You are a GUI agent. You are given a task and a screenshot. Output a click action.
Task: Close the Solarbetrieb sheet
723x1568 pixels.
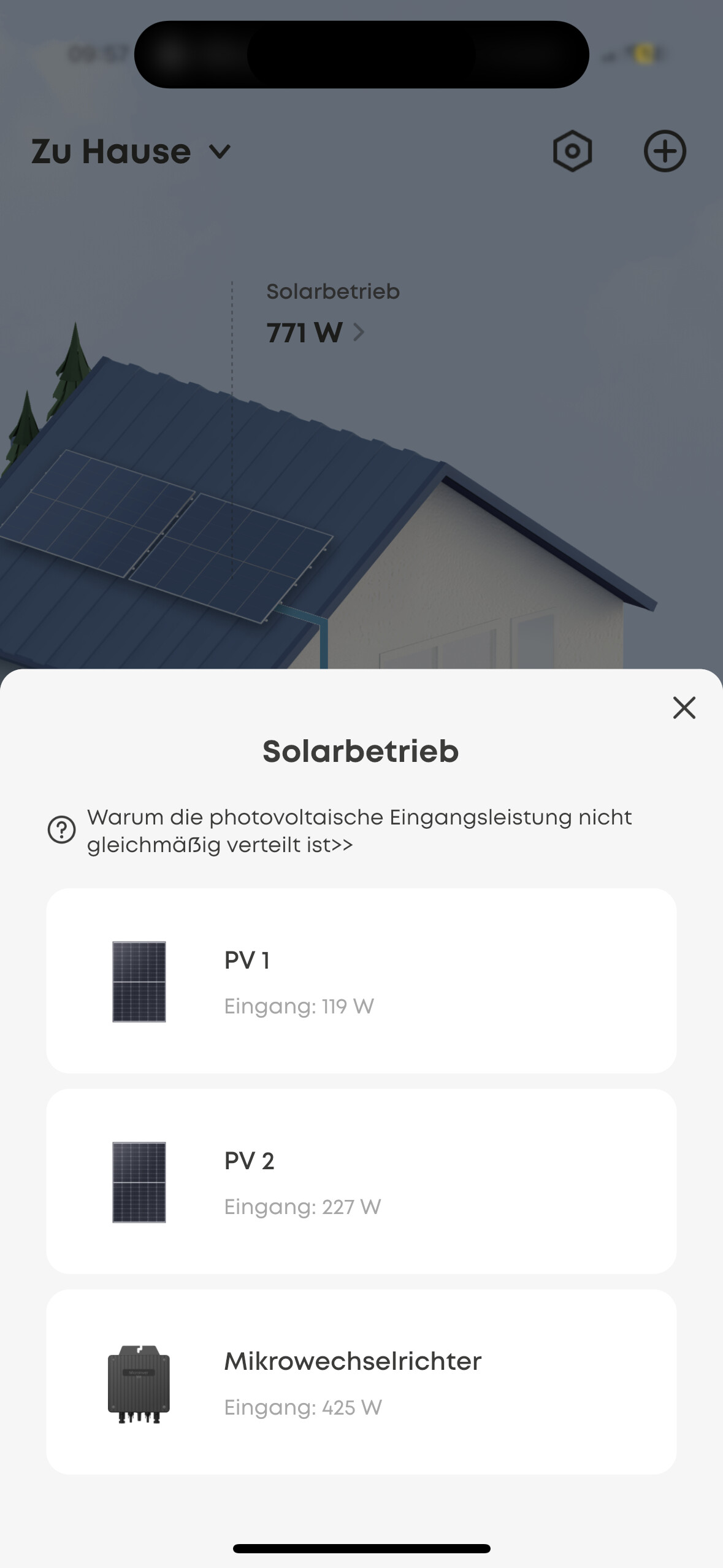(684, 707)
